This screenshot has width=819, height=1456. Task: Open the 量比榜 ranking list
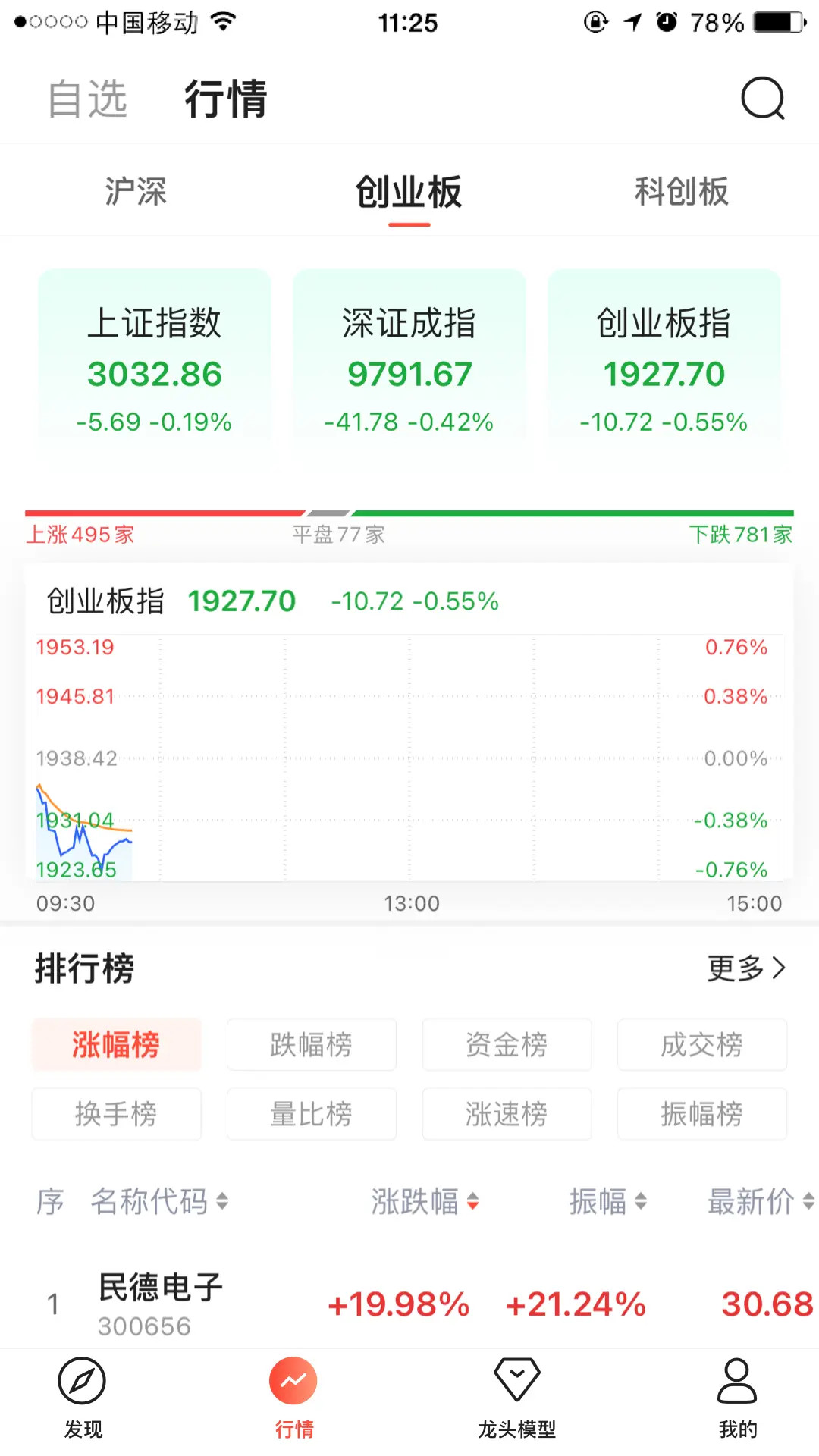[311, 1114]
